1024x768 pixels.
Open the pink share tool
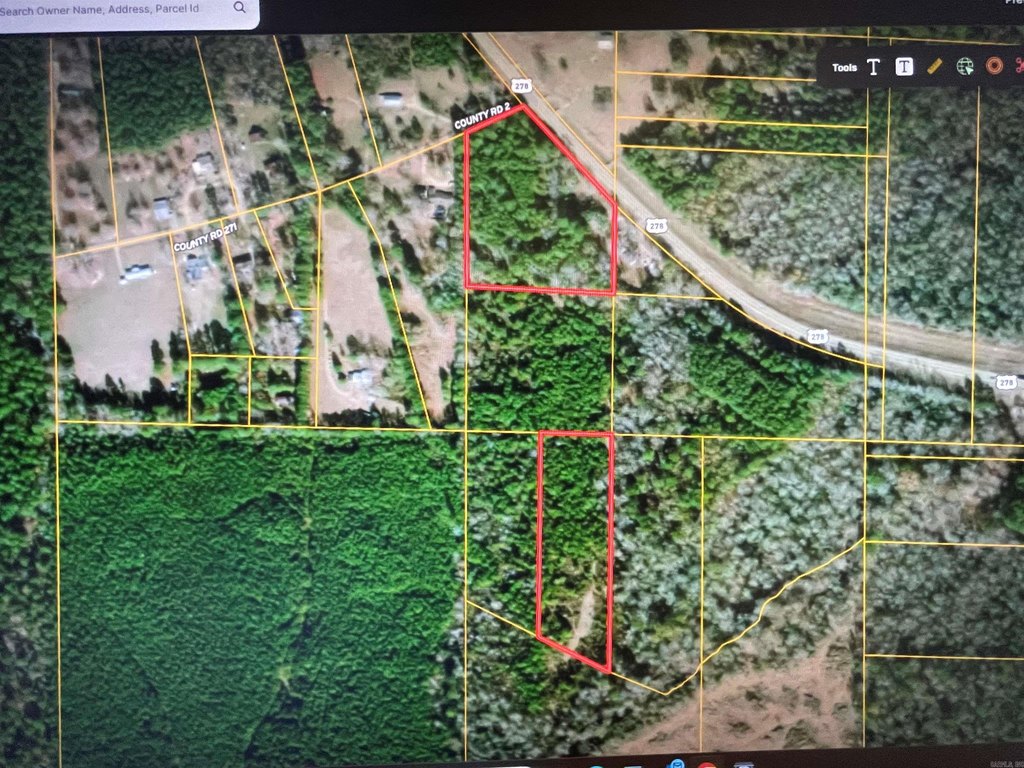pos(1019,67)
